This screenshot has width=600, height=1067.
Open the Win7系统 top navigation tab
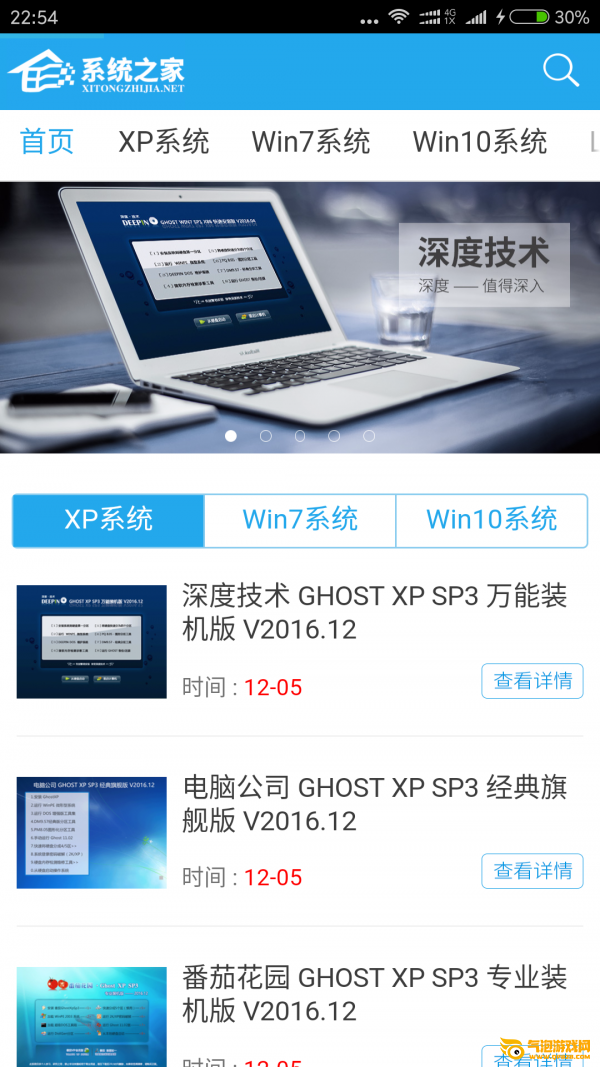[x=311, y=142]
